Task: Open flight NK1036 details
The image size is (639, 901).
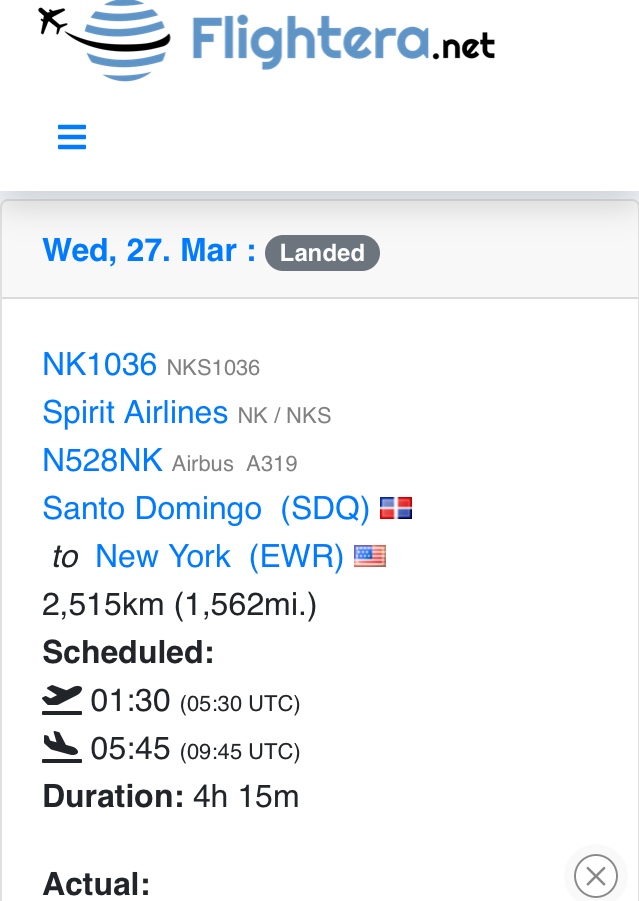Action: [100, 365]
